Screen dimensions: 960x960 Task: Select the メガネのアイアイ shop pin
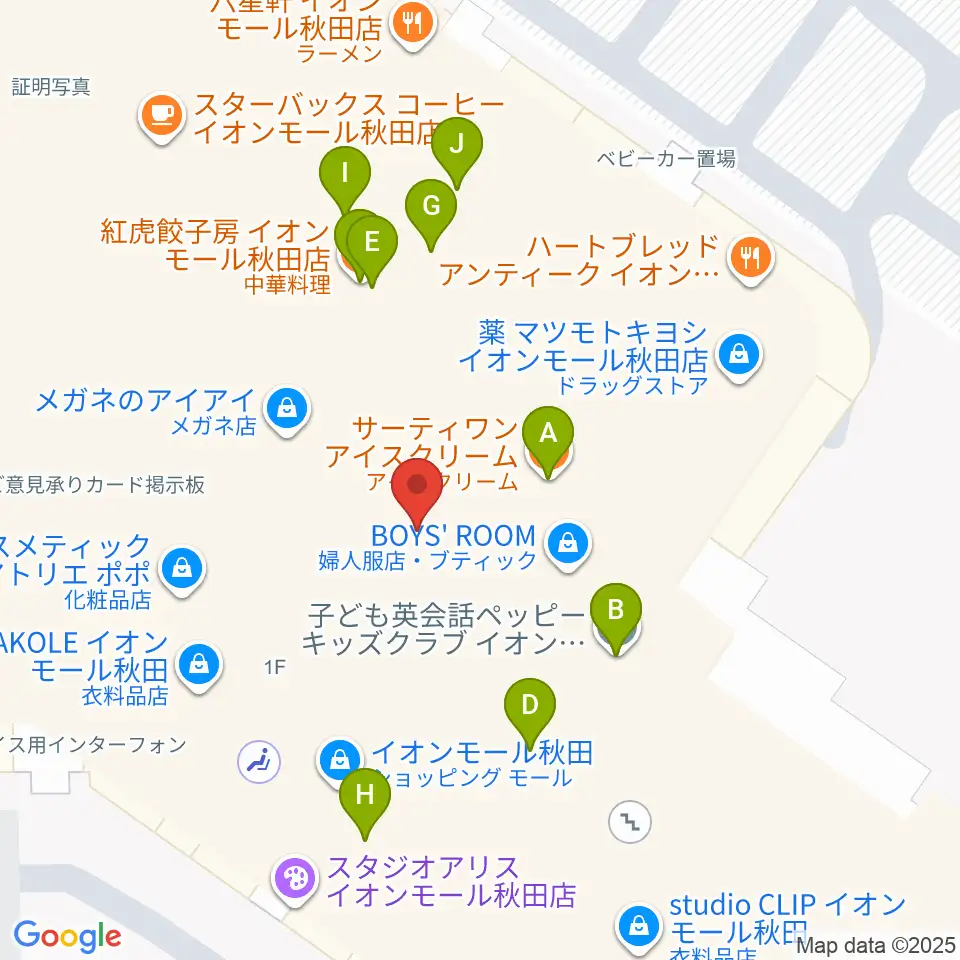pos(287,410)
